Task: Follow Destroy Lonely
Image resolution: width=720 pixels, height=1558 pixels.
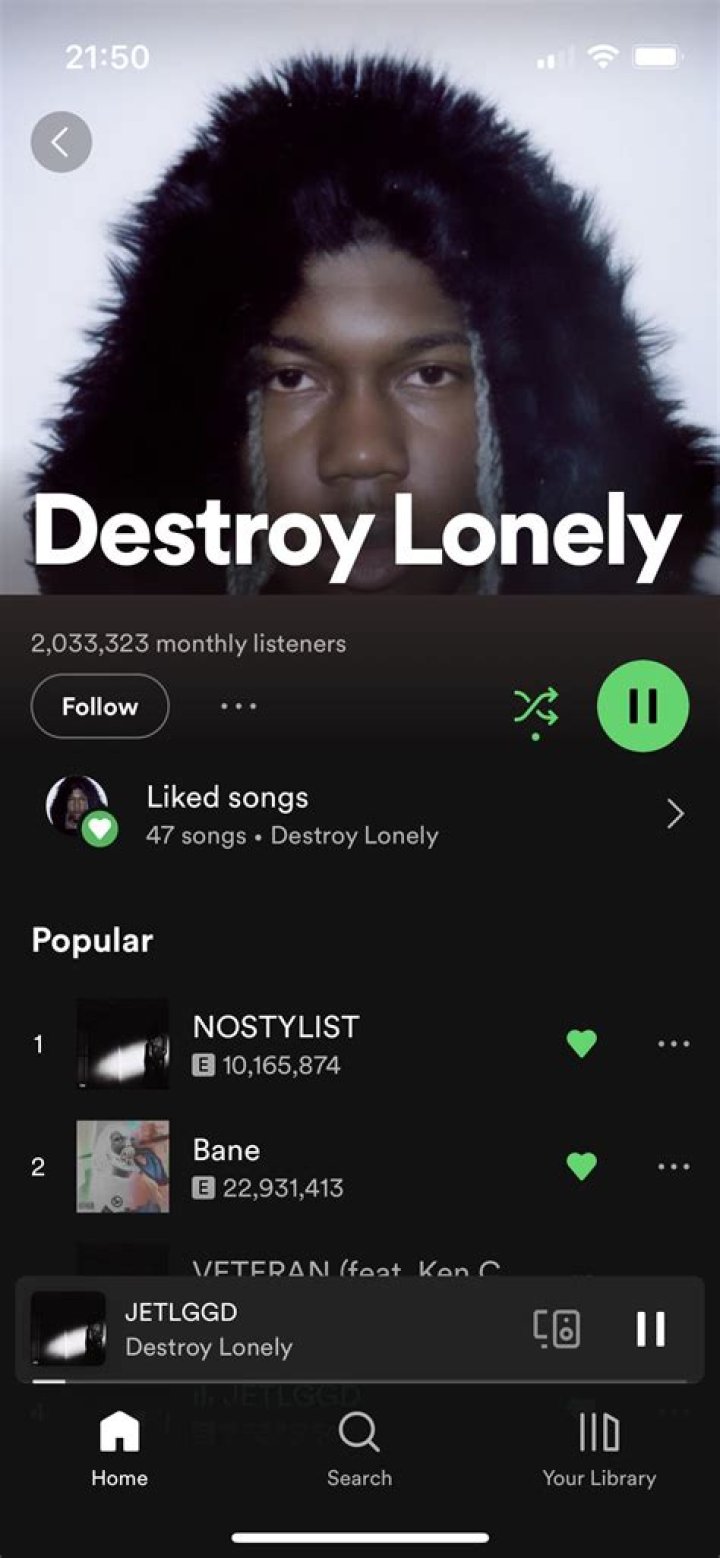Action: (x=100, y=706)
